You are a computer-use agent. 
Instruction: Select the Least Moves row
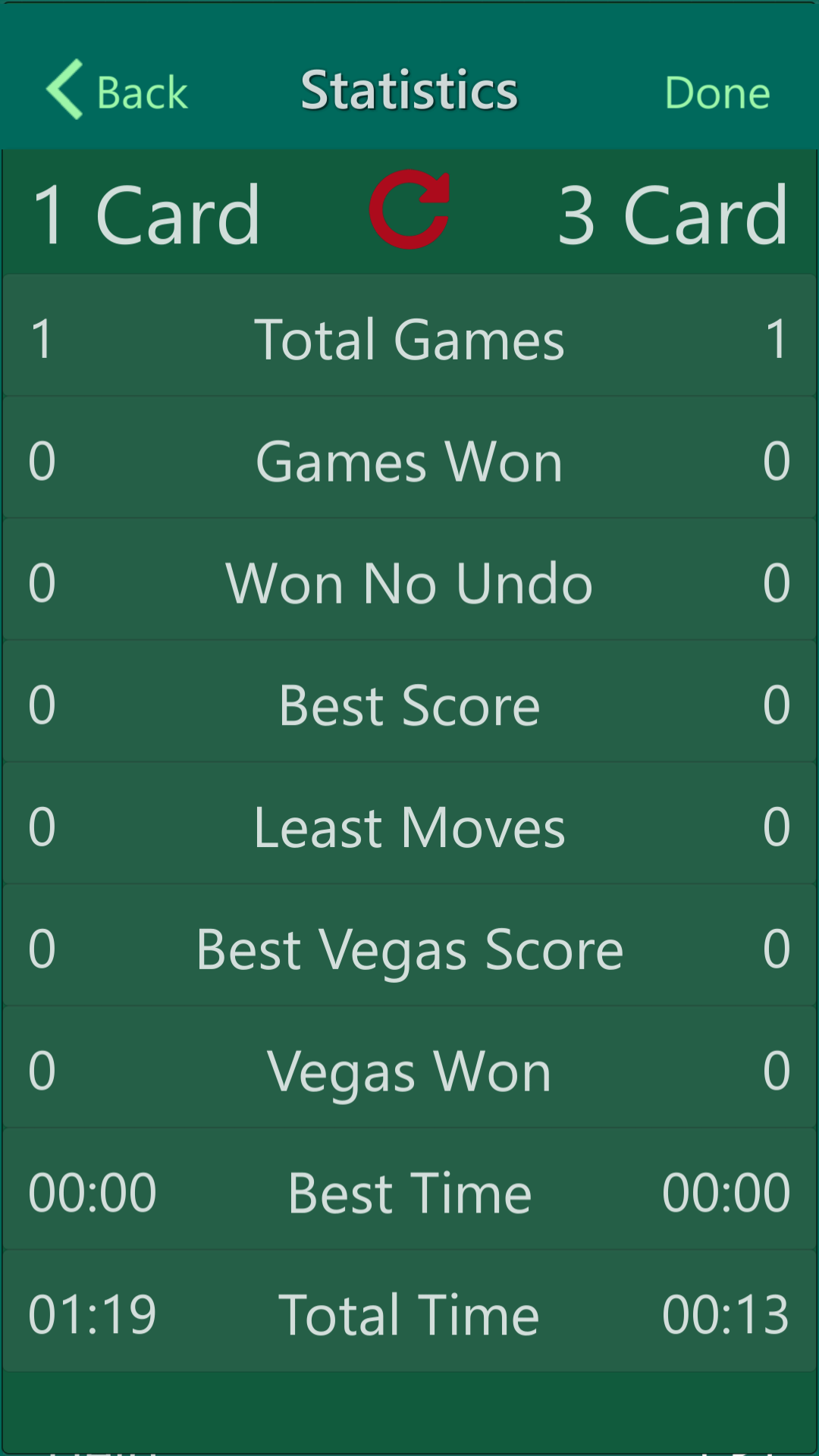click(409, 826)
